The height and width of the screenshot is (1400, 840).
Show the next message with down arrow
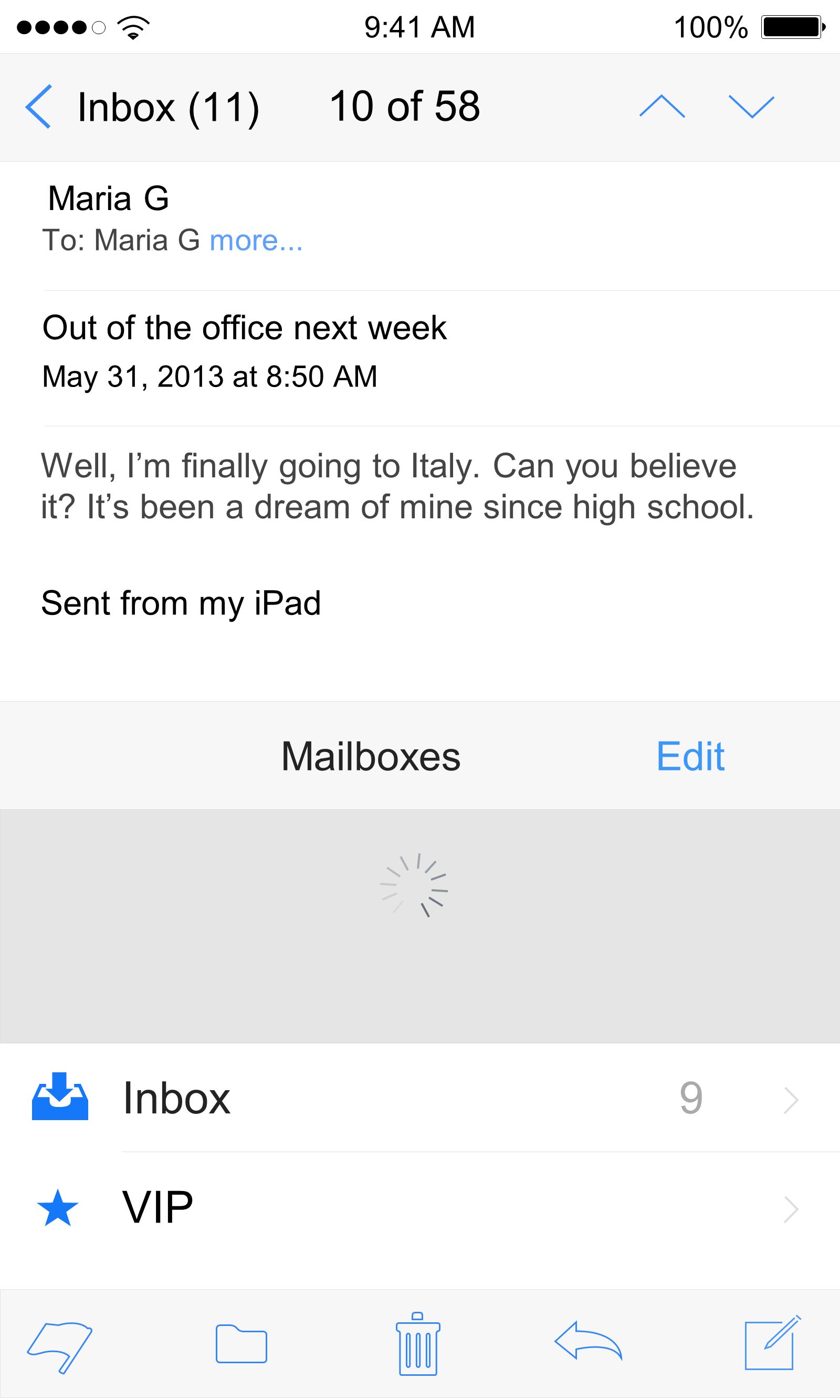[x=751, y=107]
